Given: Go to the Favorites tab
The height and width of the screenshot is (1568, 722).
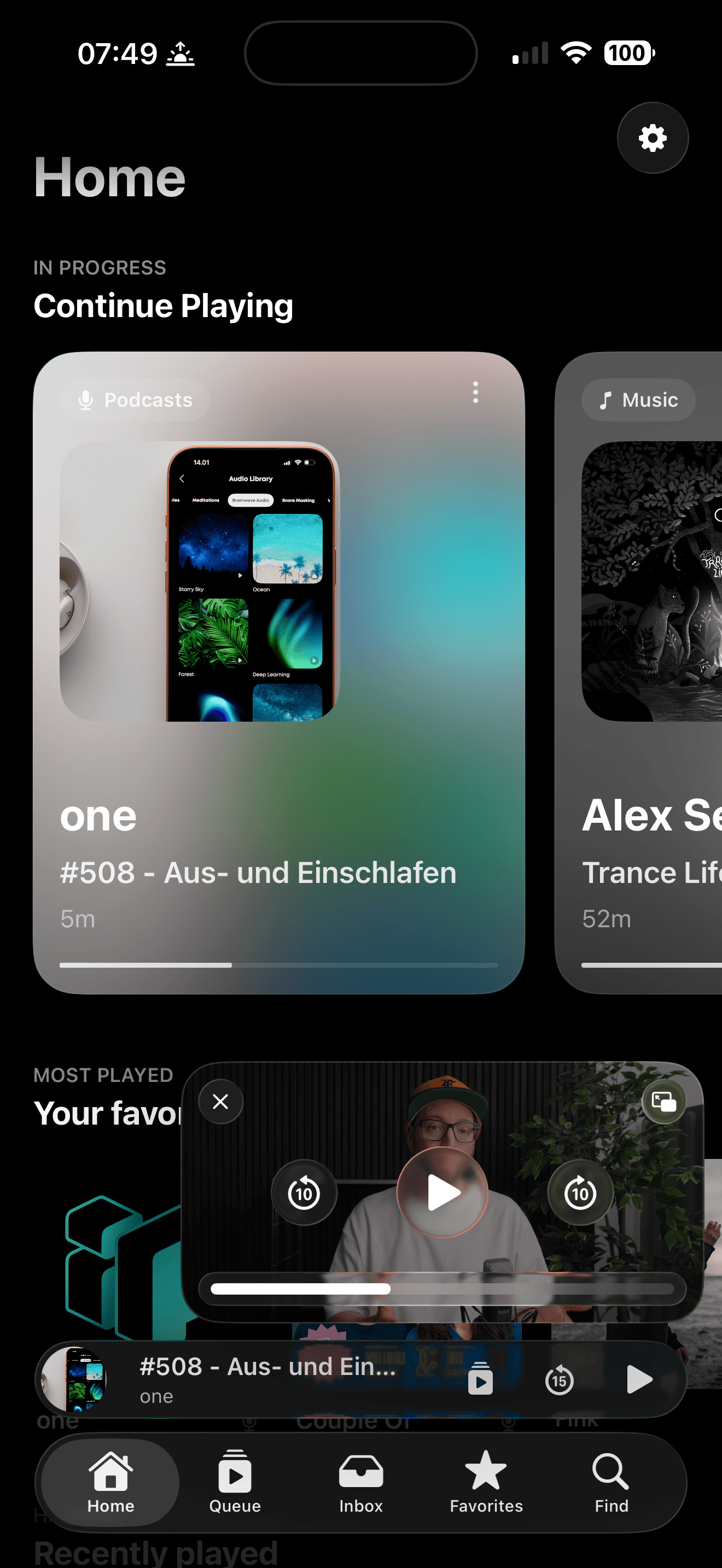Looking at the screenshot, I should 486,1482.
